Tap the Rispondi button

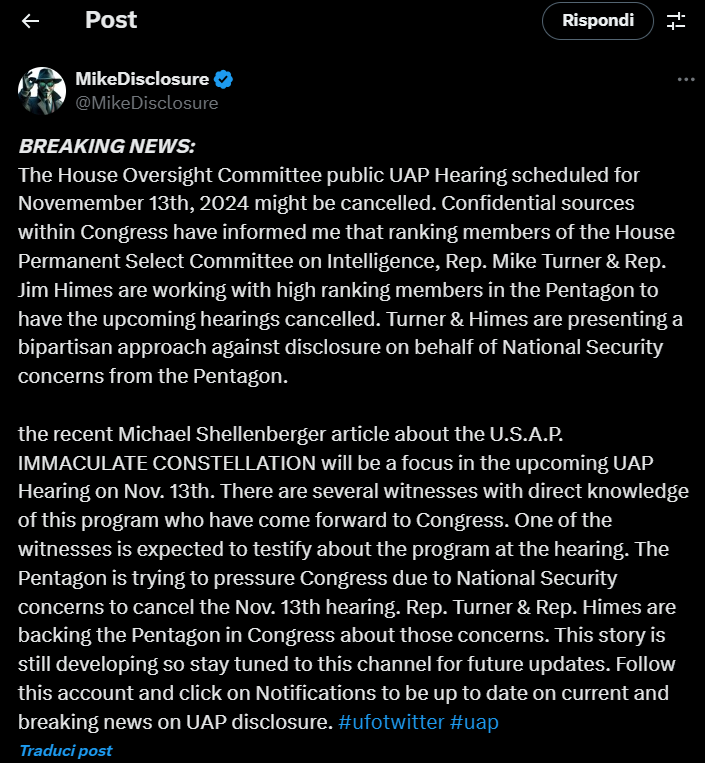coord(597,21)
